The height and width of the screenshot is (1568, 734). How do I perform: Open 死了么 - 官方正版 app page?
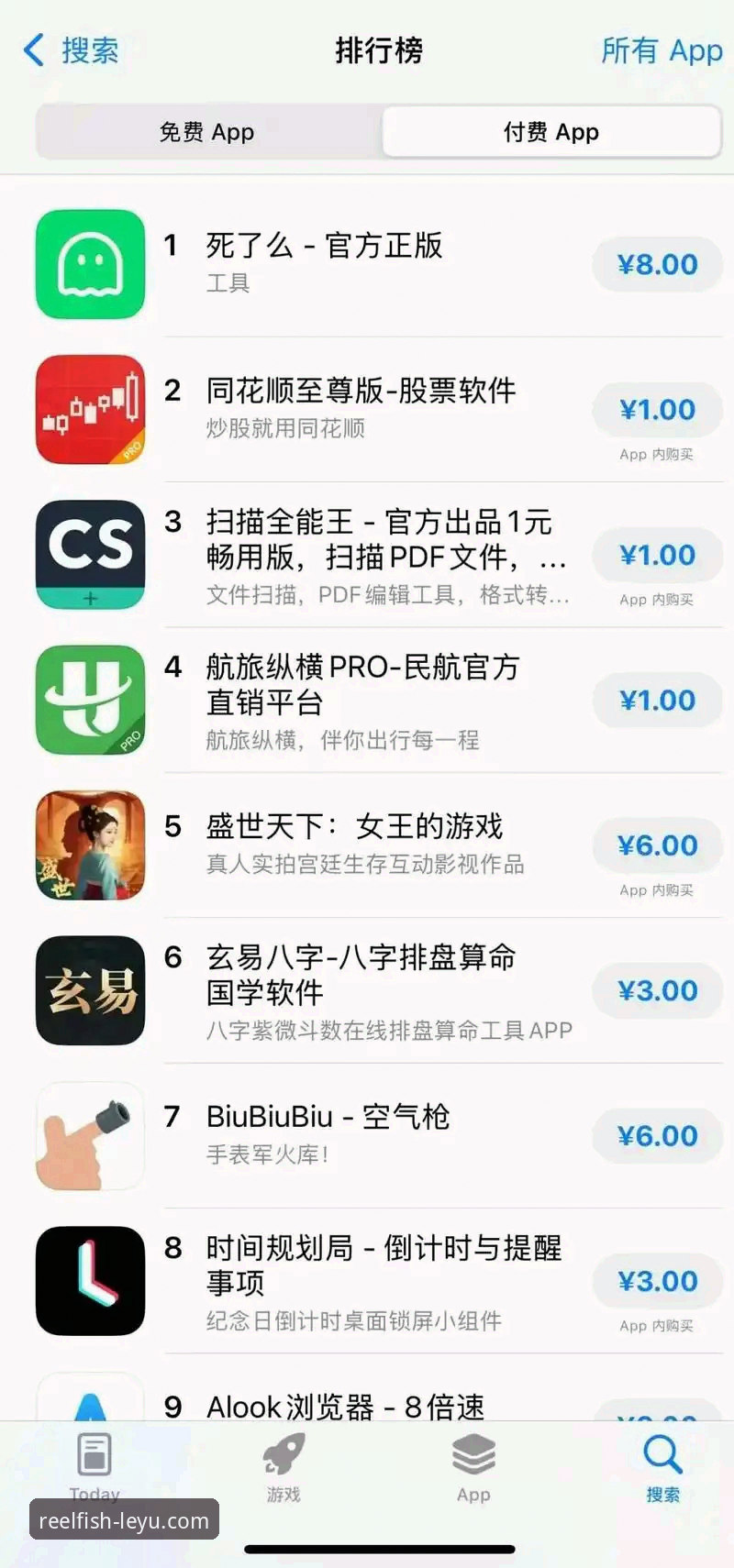pos(323,246)
